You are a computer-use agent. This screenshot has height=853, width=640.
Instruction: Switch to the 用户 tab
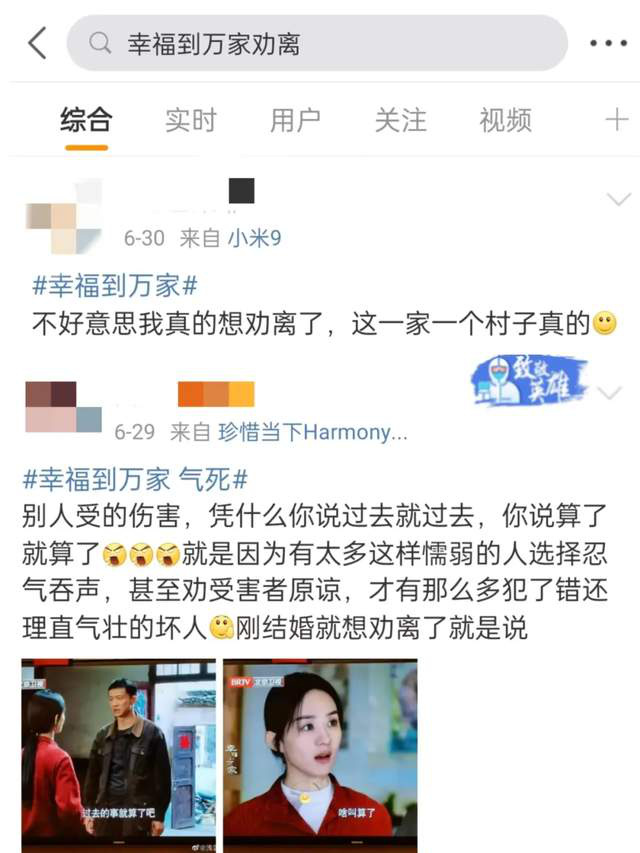[x=295, y=121]
